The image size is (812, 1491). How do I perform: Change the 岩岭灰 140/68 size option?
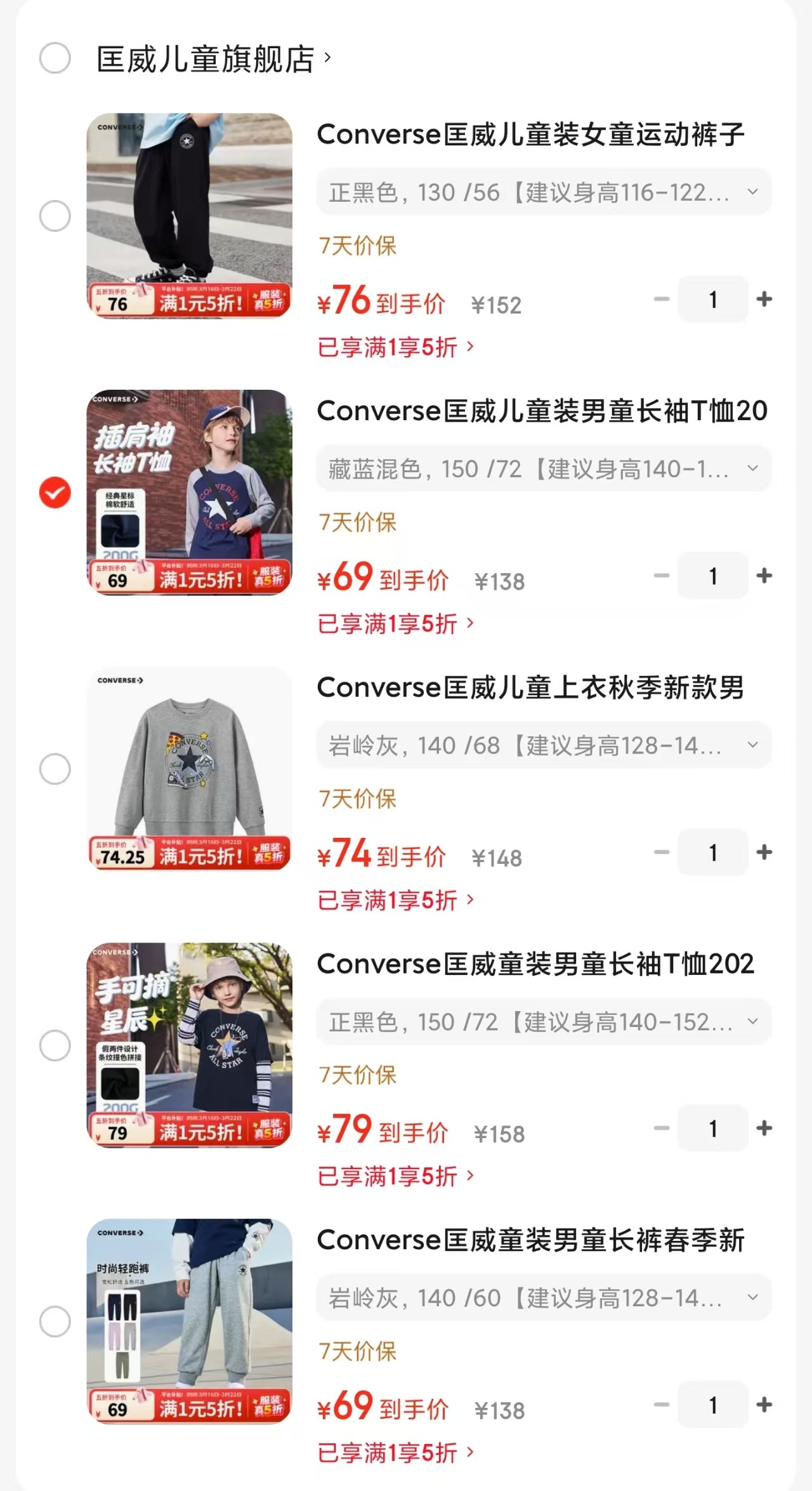544,745
